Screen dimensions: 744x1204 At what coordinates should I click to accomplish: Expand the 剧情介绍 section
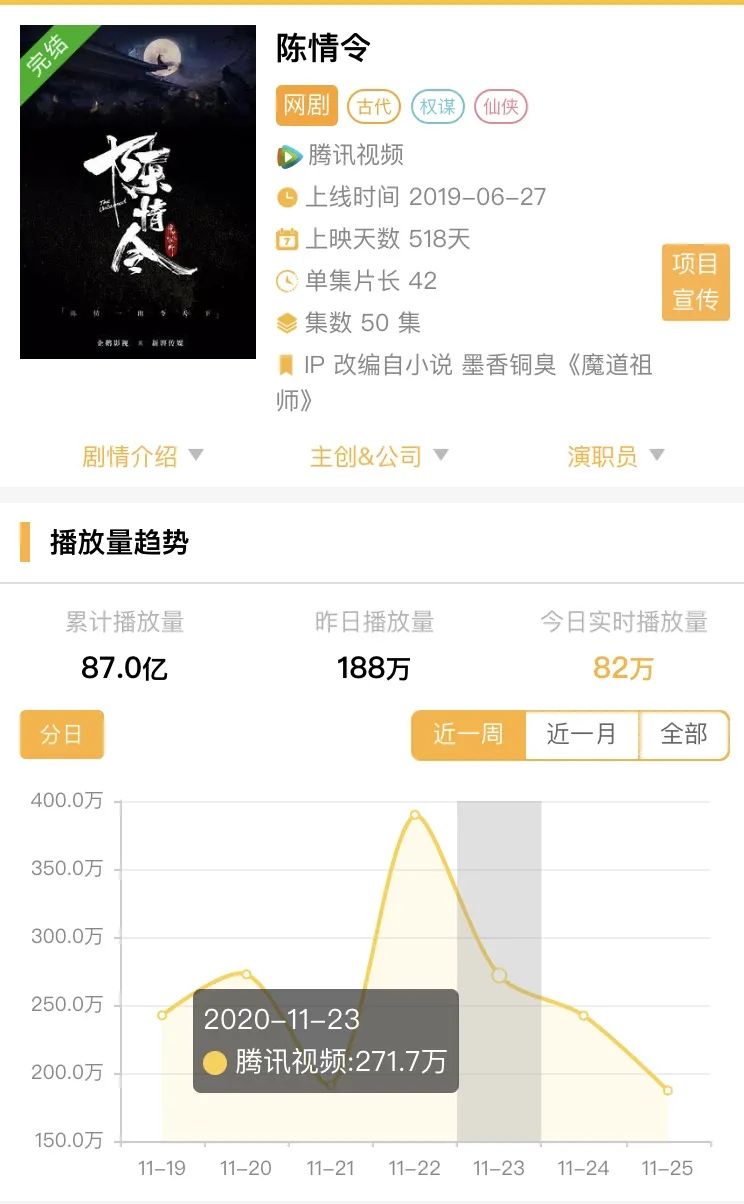click(142, 457)
